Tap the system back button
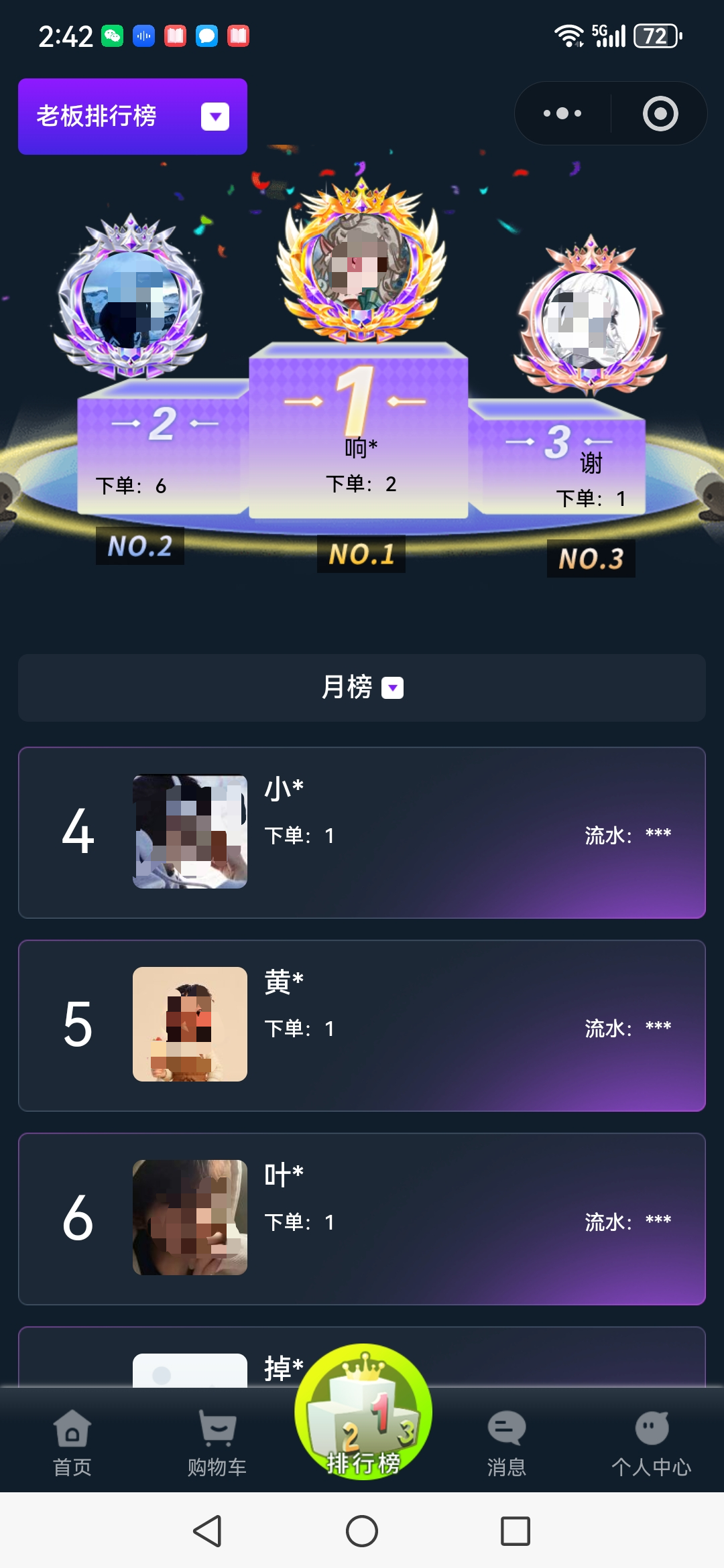 pos(208,1531)
